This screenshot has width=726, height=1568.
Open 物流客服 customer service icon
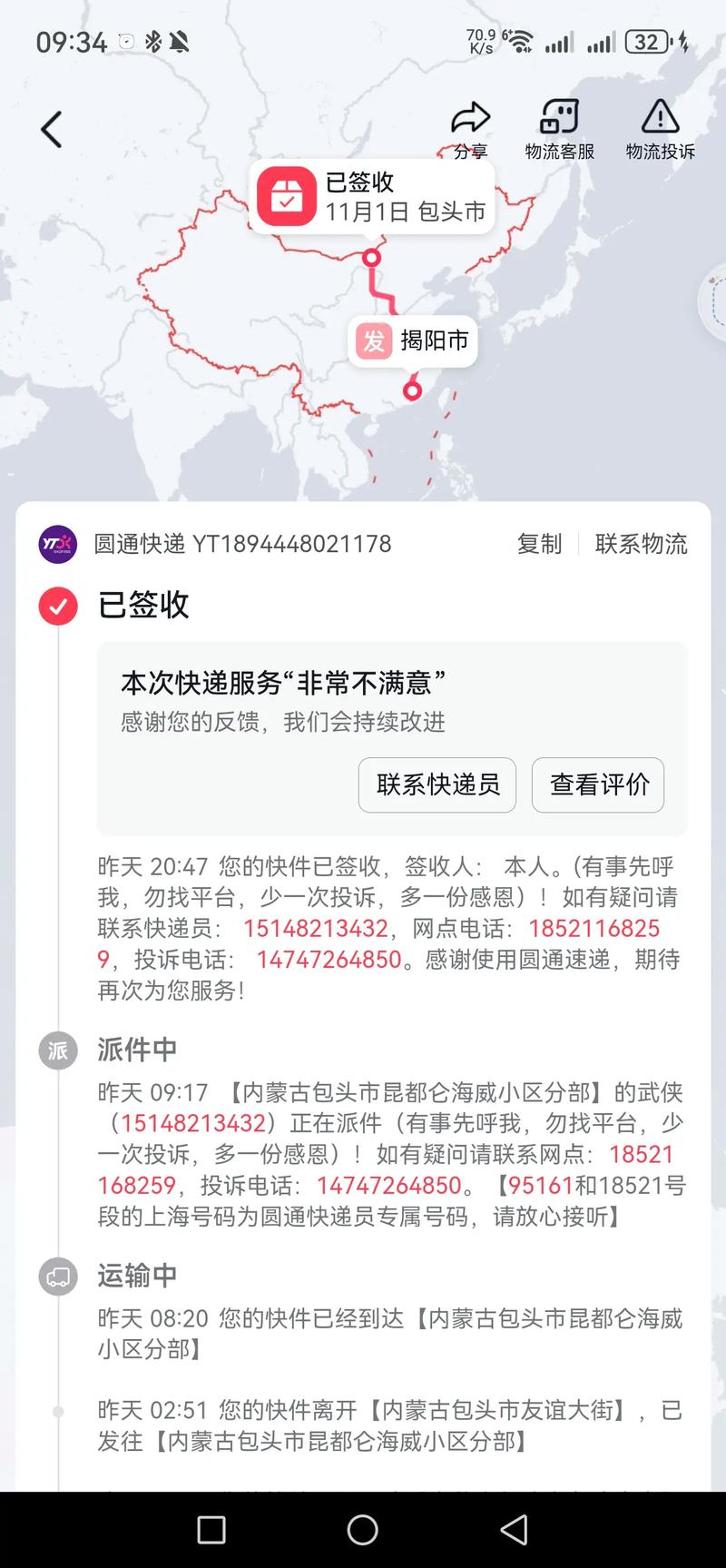coord(557,118)
